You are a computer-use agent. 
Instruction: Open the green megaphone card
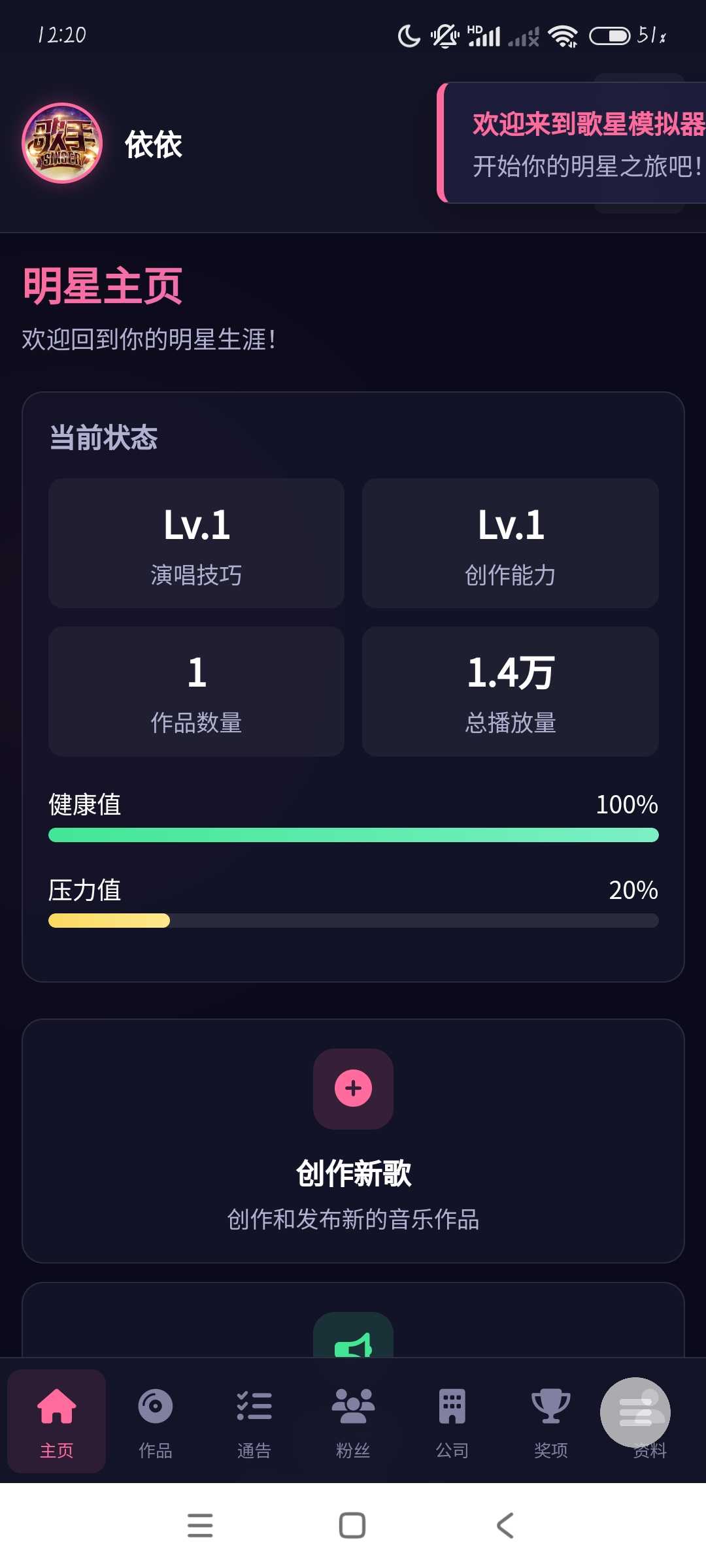tap(353, 1326)
